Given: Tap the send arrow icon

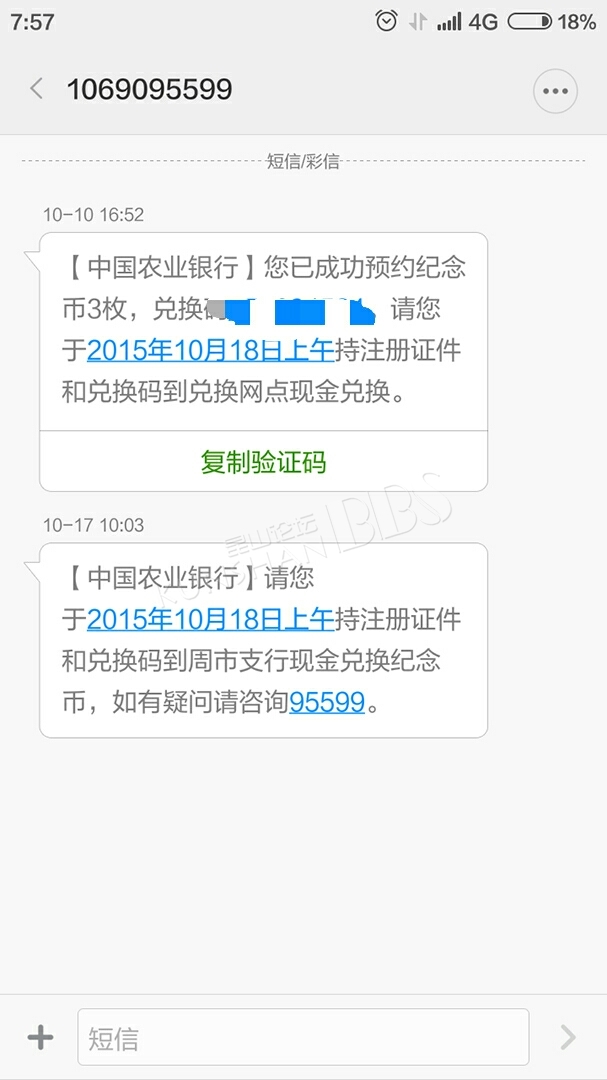Looking at the screenshot, I should click(x=568, y=1037).
